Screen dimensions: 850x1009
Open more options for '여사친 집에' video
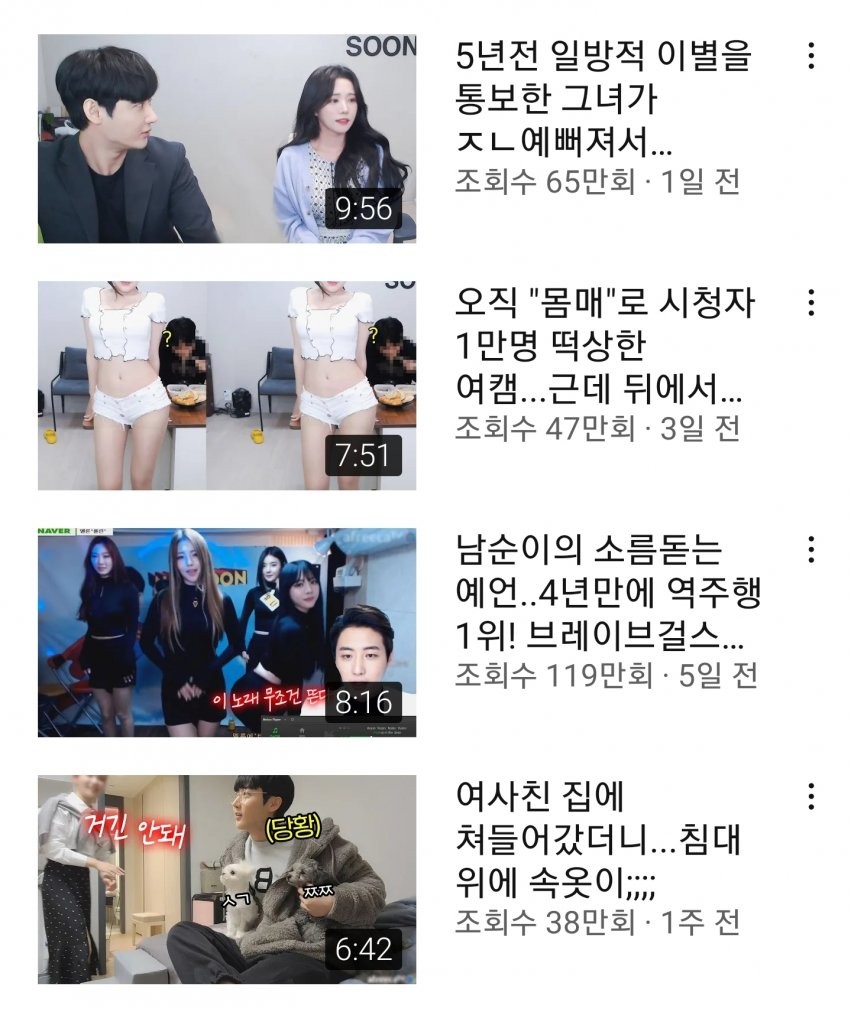click(x=811, y=796)
